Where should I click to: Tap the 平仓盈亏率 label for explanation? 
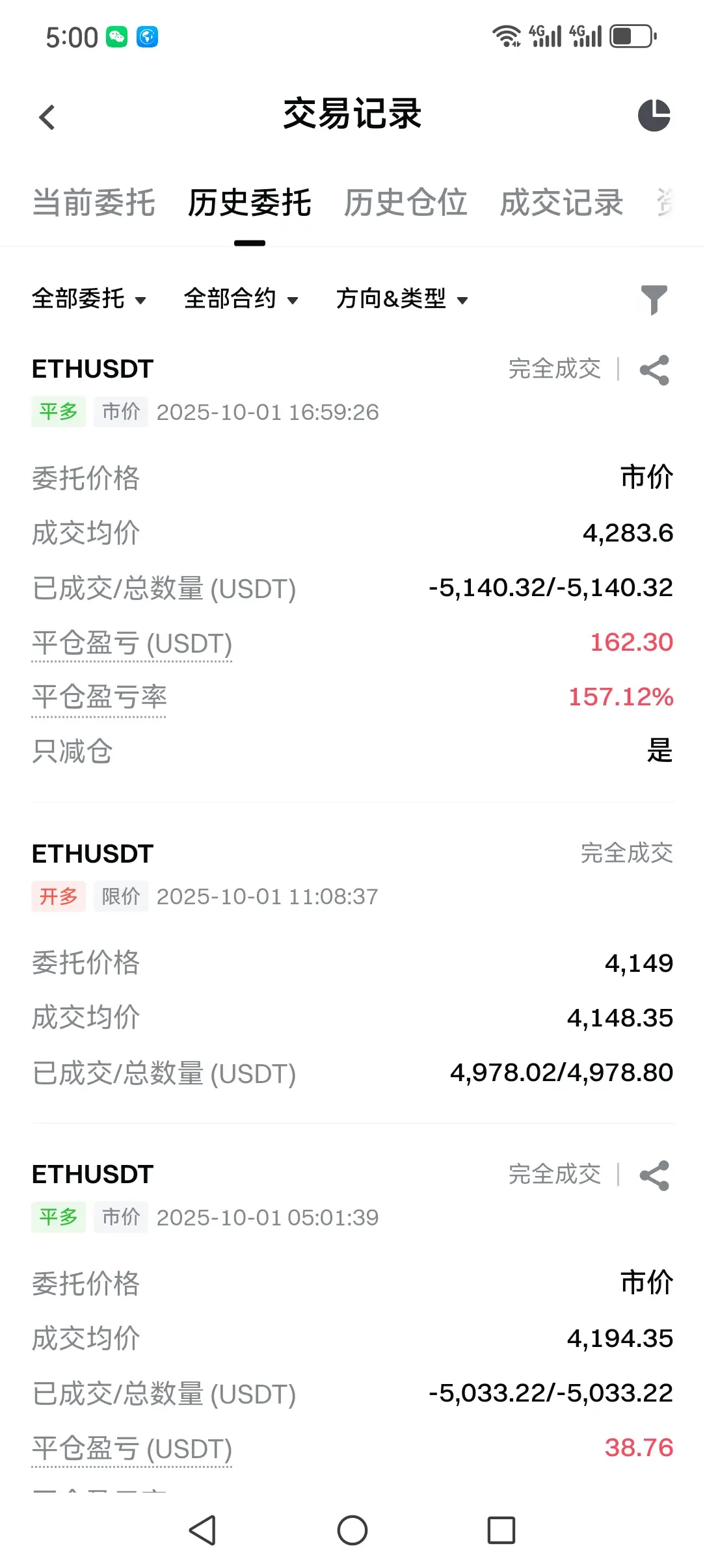100,698
